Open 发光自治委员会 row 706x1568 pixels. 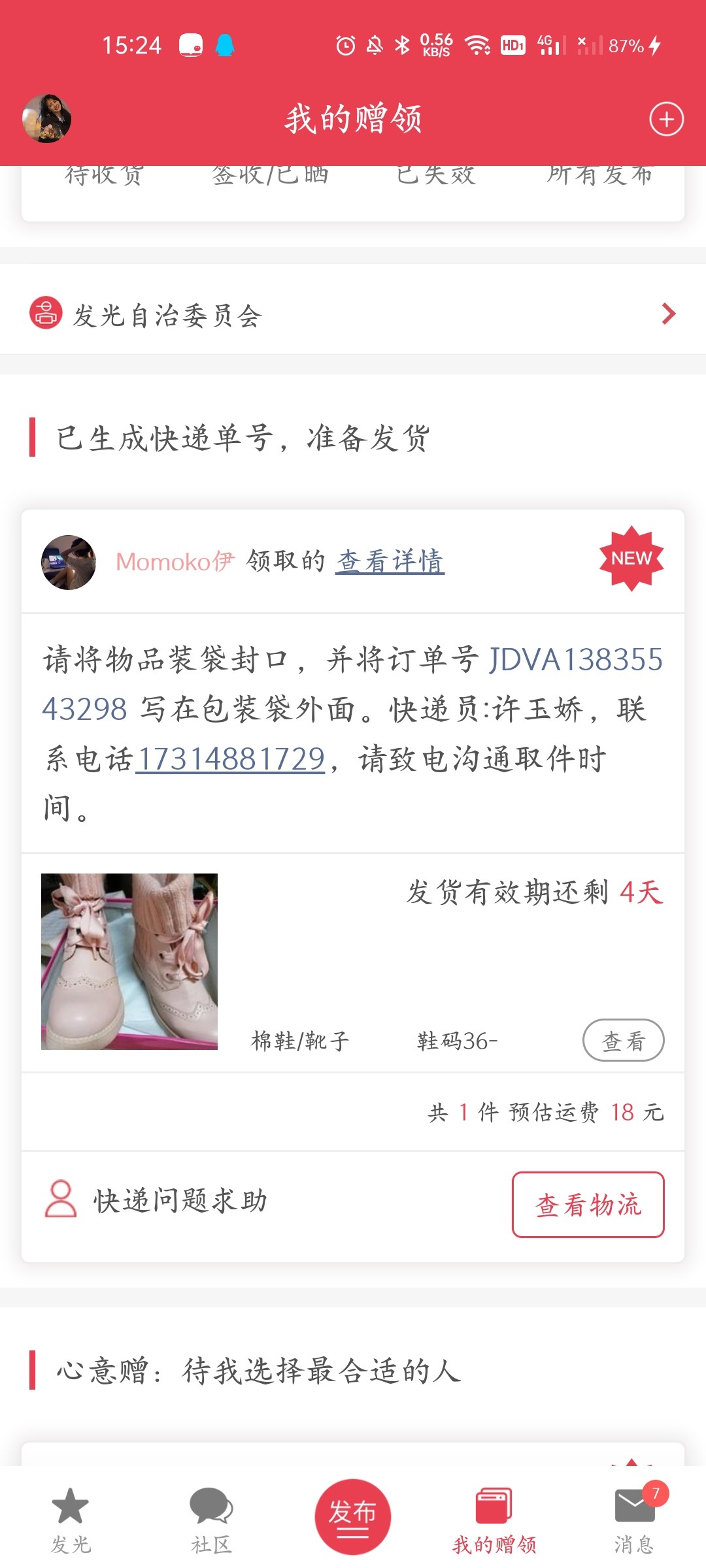(x=353, y=314)
